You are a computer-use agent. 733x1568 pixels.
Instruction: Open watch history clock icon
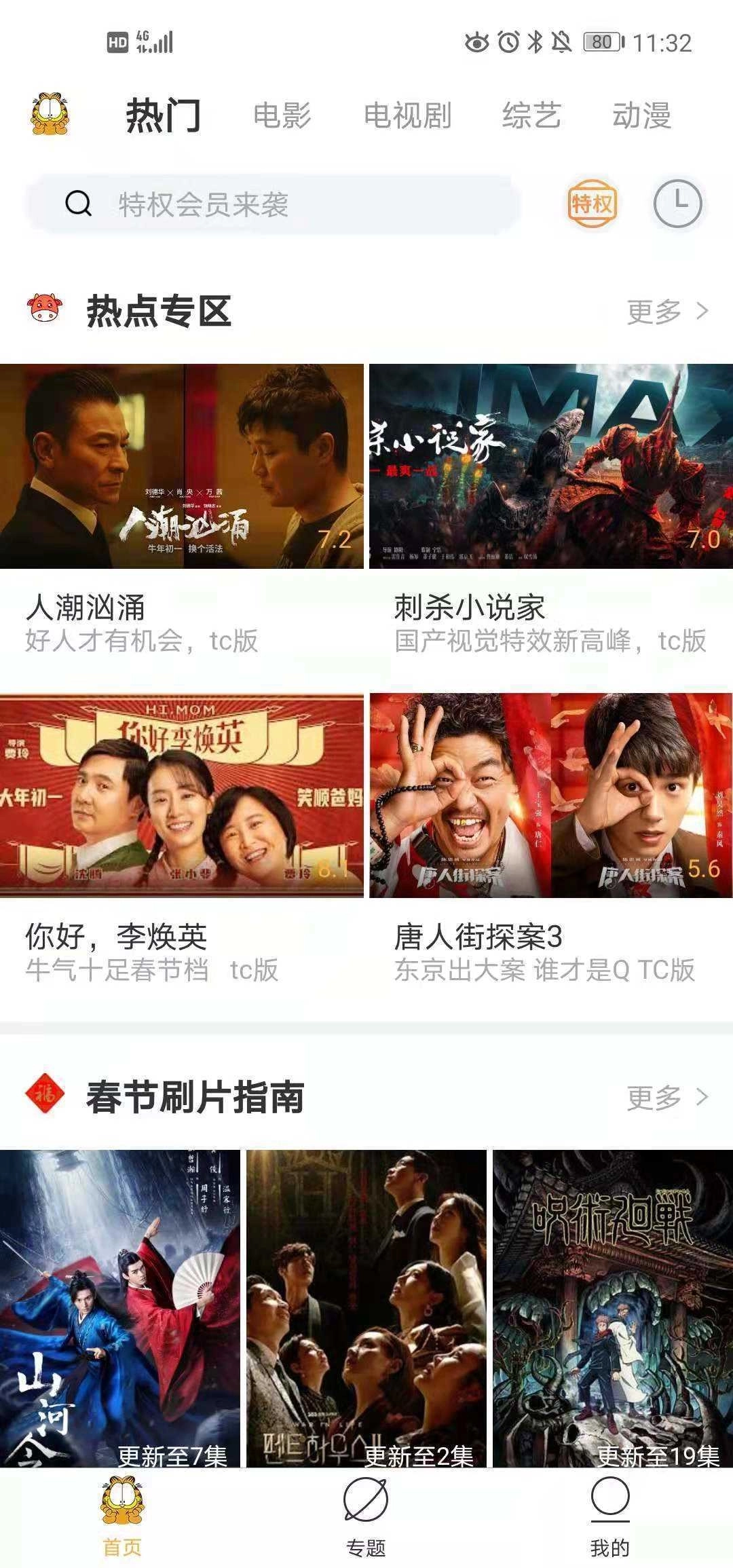pos(677,204)
